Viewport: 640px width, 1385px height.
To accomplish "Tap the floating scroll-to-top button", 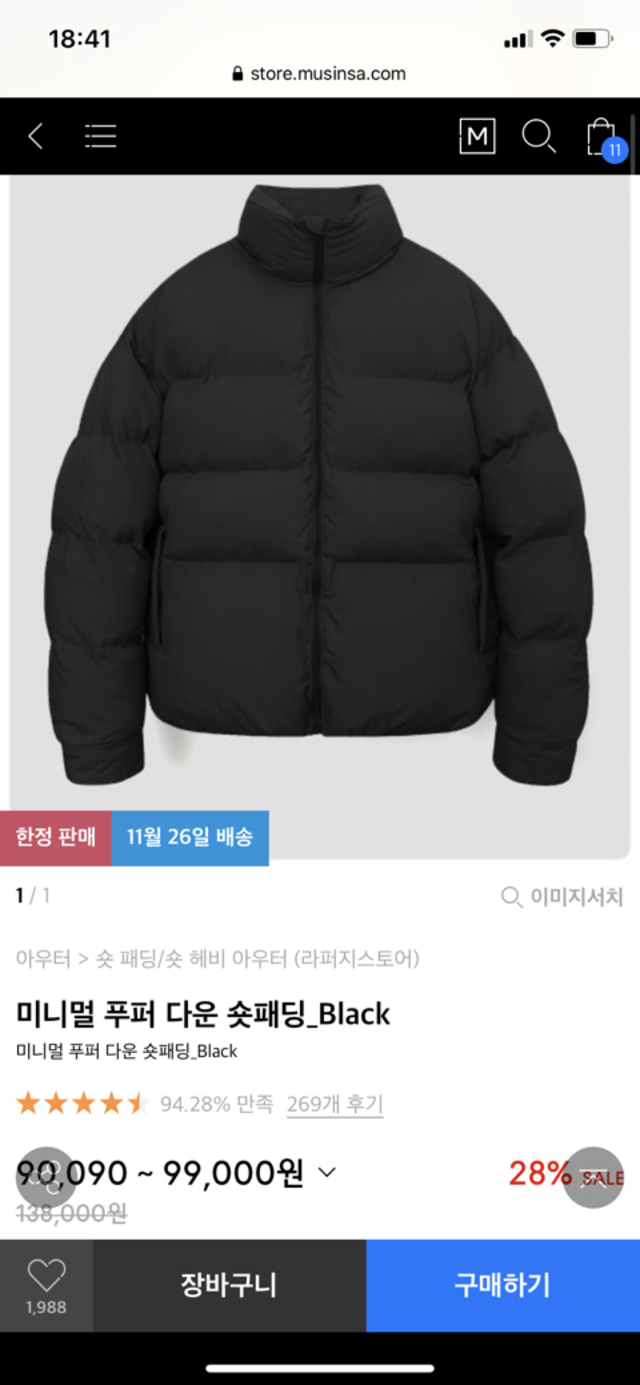I will tap(593, 1177).
